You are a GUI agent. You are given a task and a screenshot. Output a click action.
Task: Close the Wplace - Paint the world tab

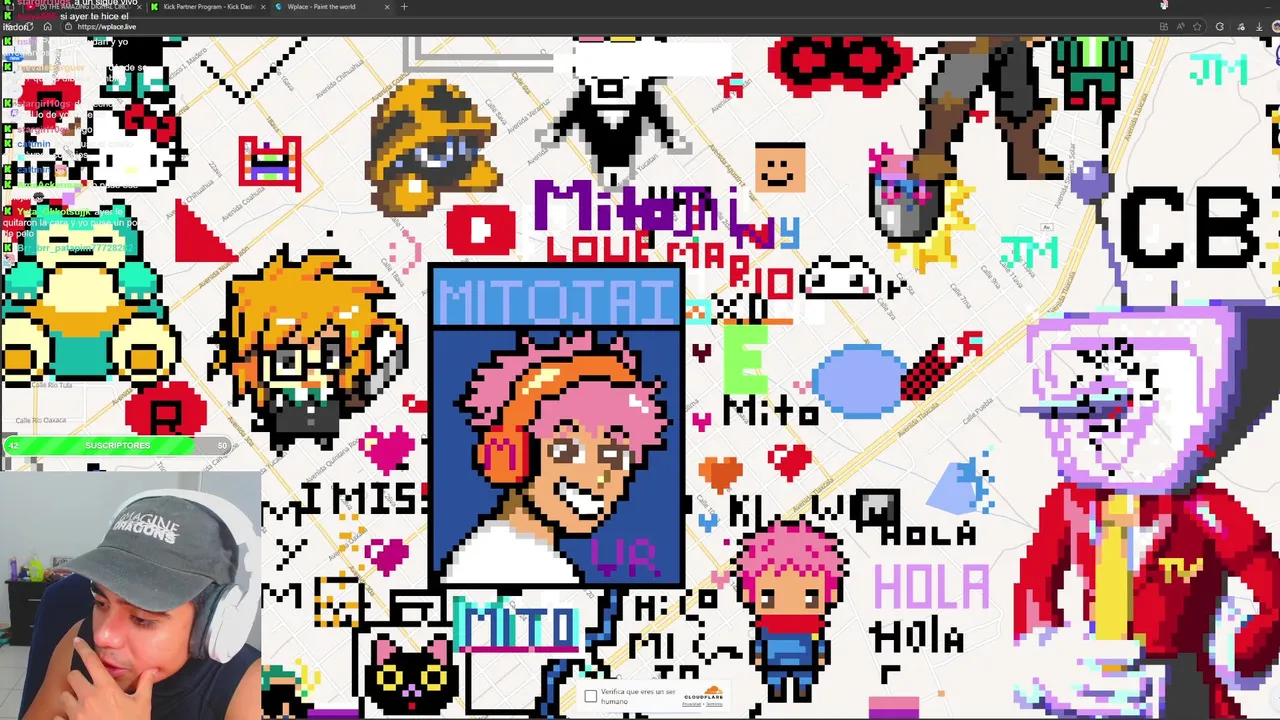pos(387,7)
